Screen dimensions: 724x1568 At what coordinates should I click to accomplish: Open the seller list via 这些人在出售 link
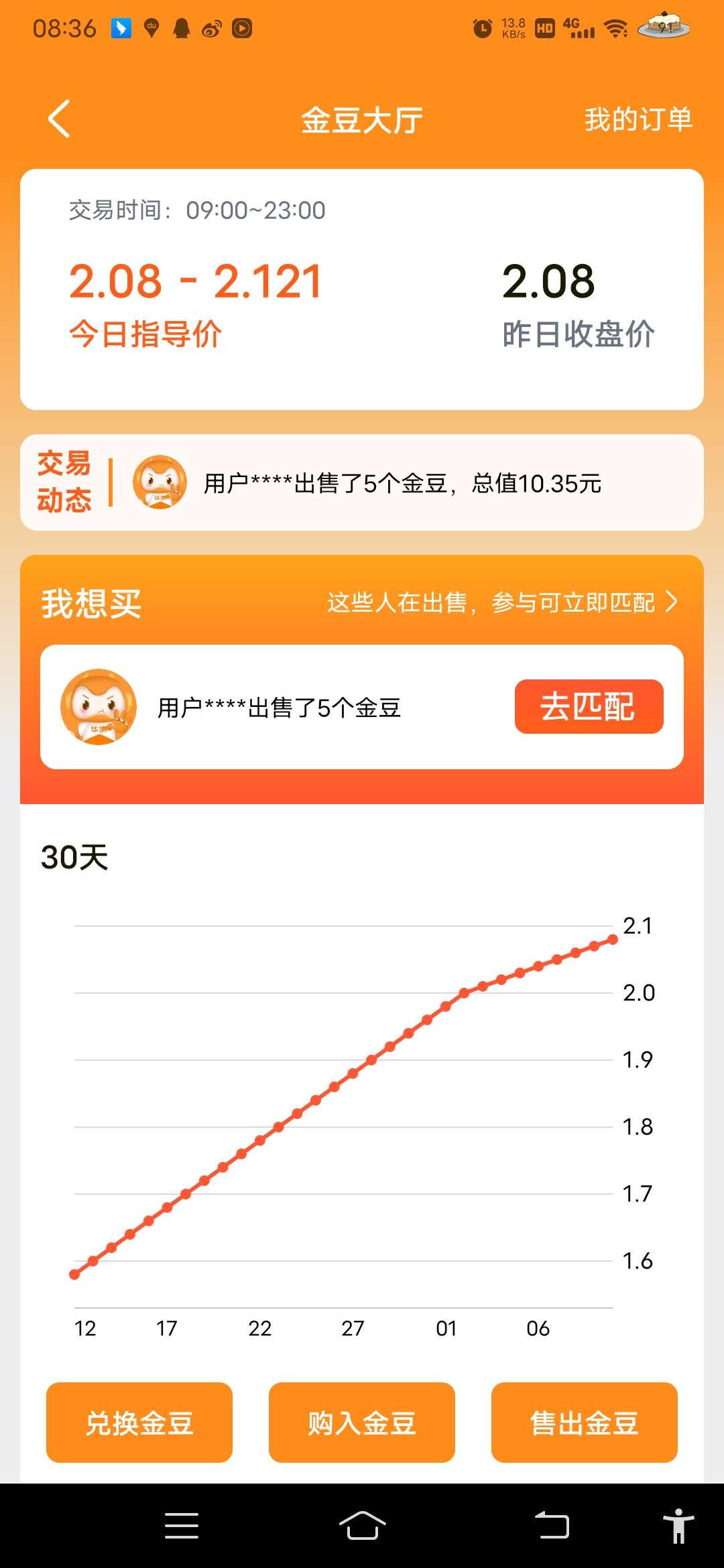(501, 602)
